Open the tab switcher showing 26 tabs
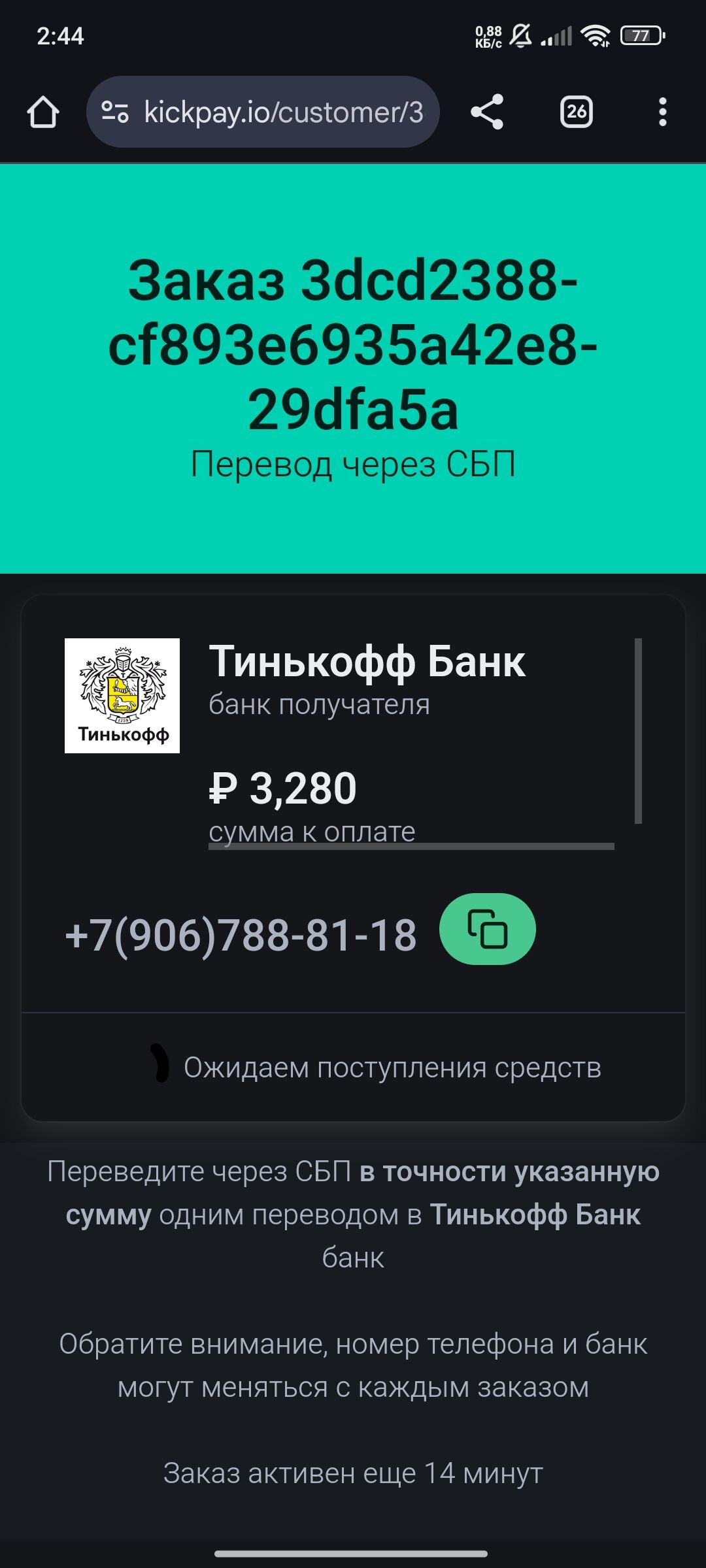 (576, 112)
